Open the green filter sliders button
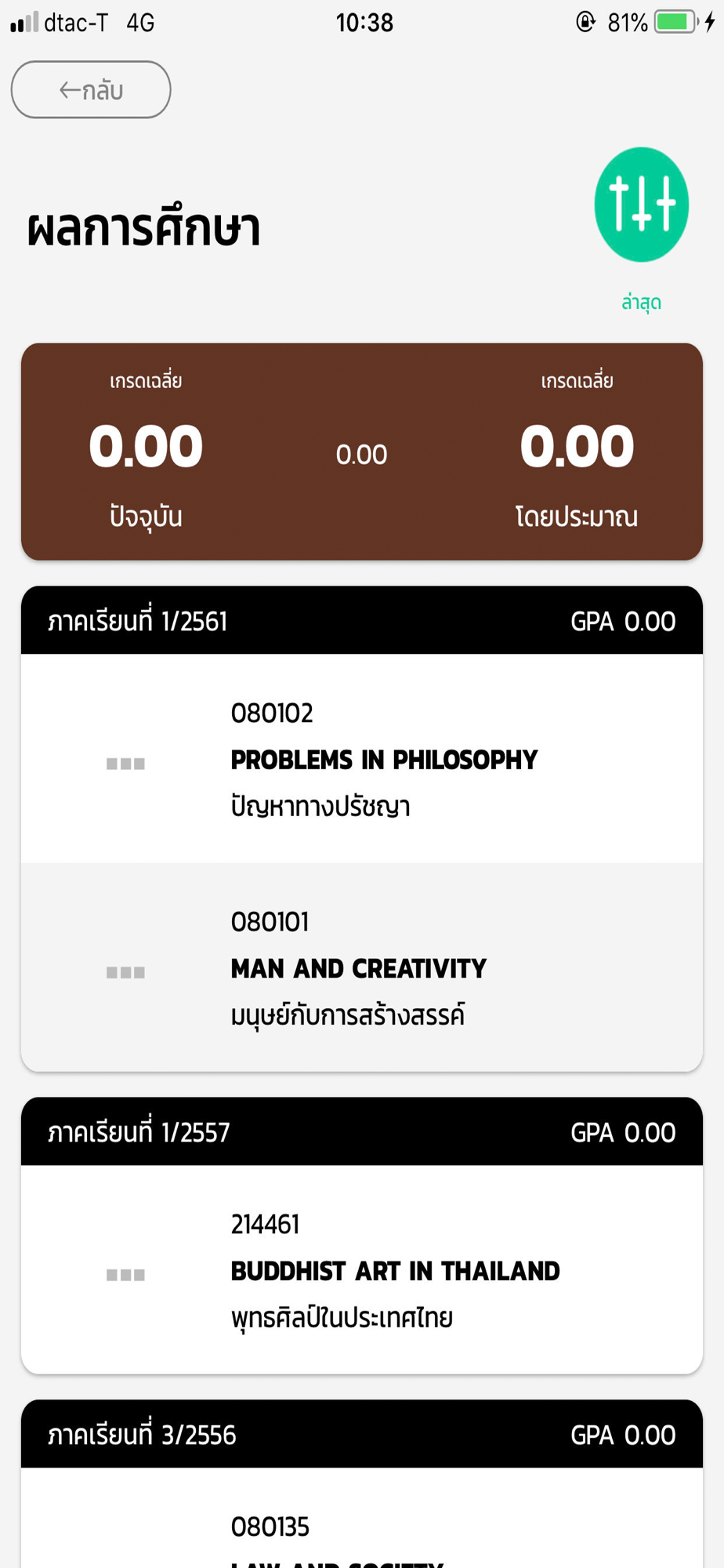This screenshot has height=1568, width=724. tap(641, 205)
